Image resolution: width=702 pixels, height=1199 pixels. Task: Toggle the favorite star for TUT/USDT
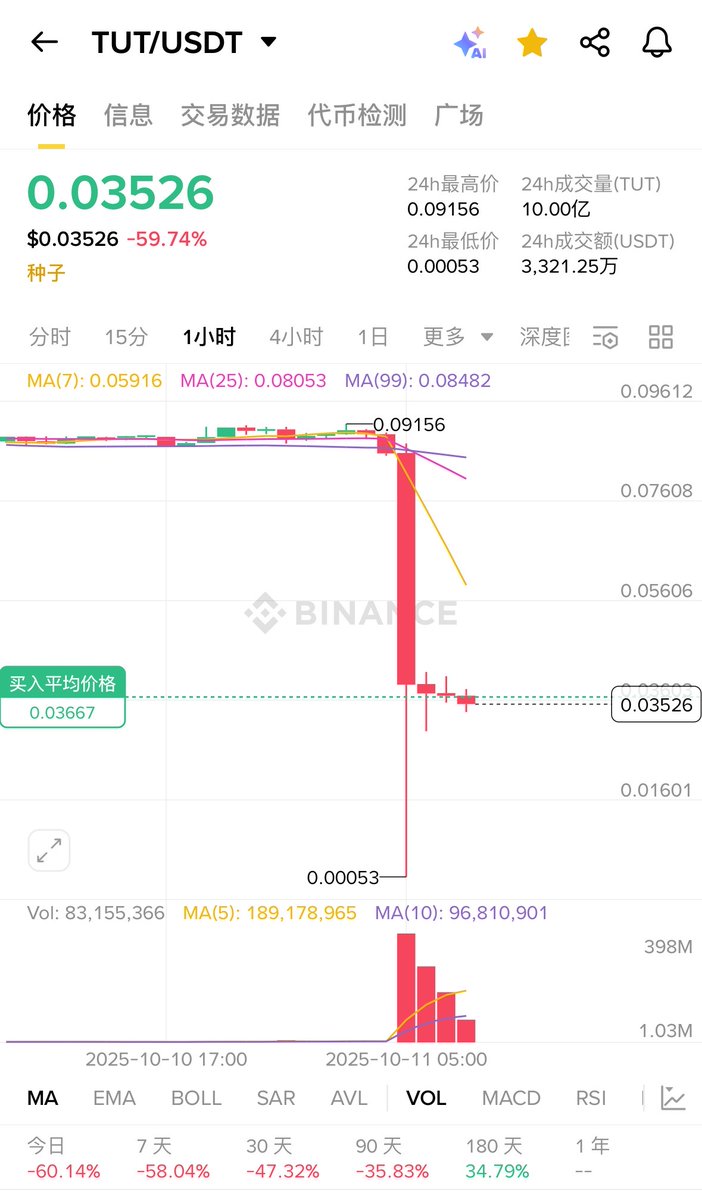[x=532, y=42]
